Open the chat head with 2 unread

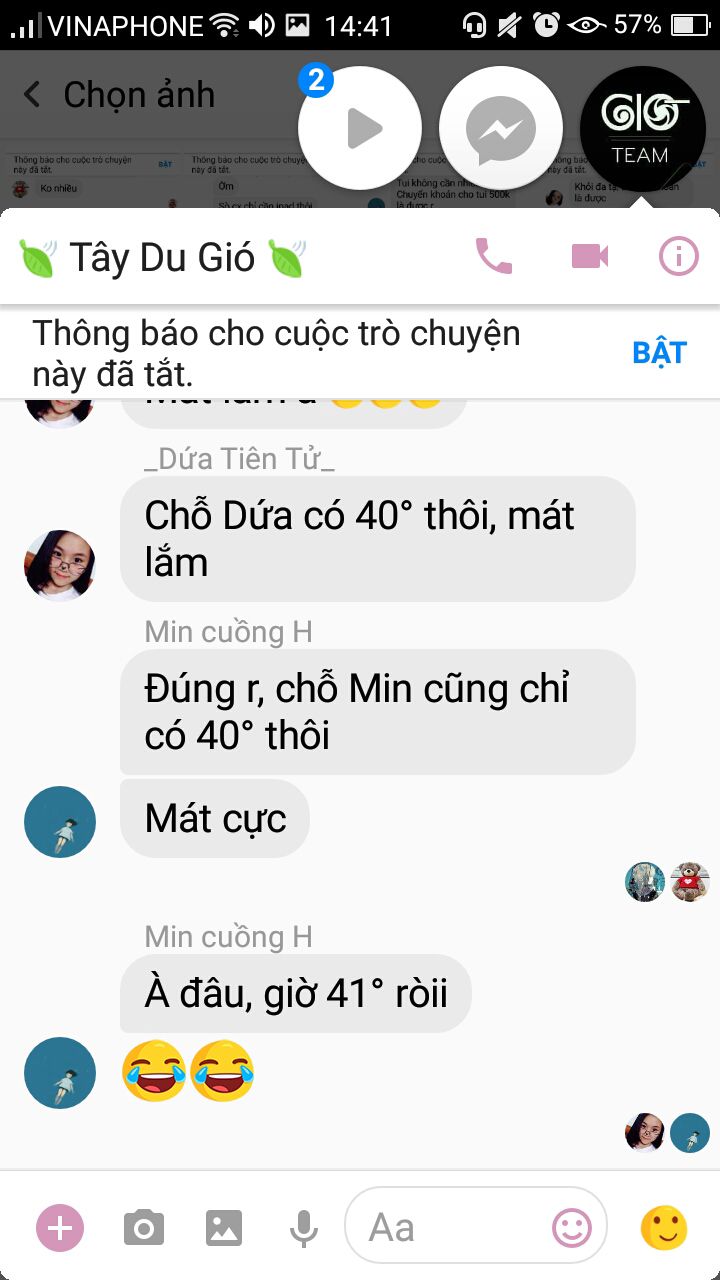coord(360,128)
